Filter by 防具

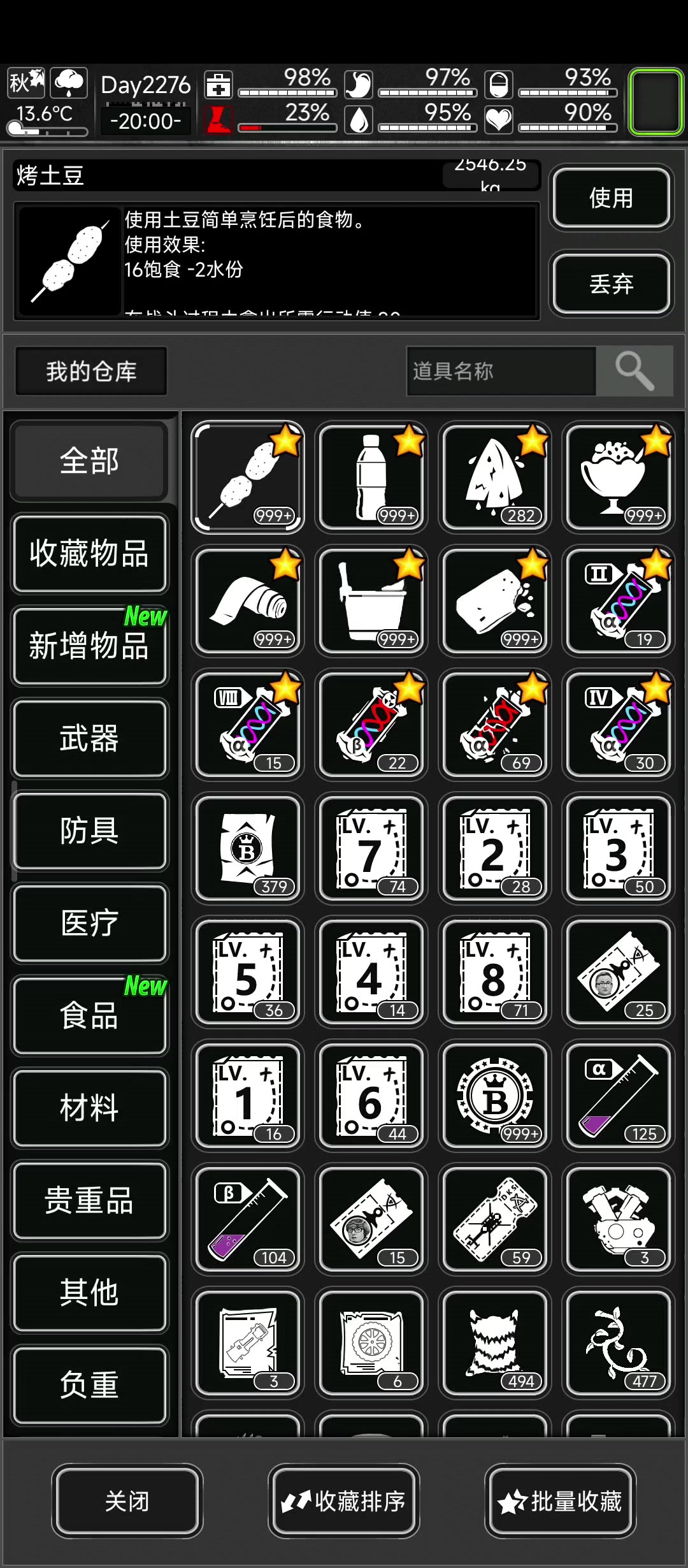[89, 831]
